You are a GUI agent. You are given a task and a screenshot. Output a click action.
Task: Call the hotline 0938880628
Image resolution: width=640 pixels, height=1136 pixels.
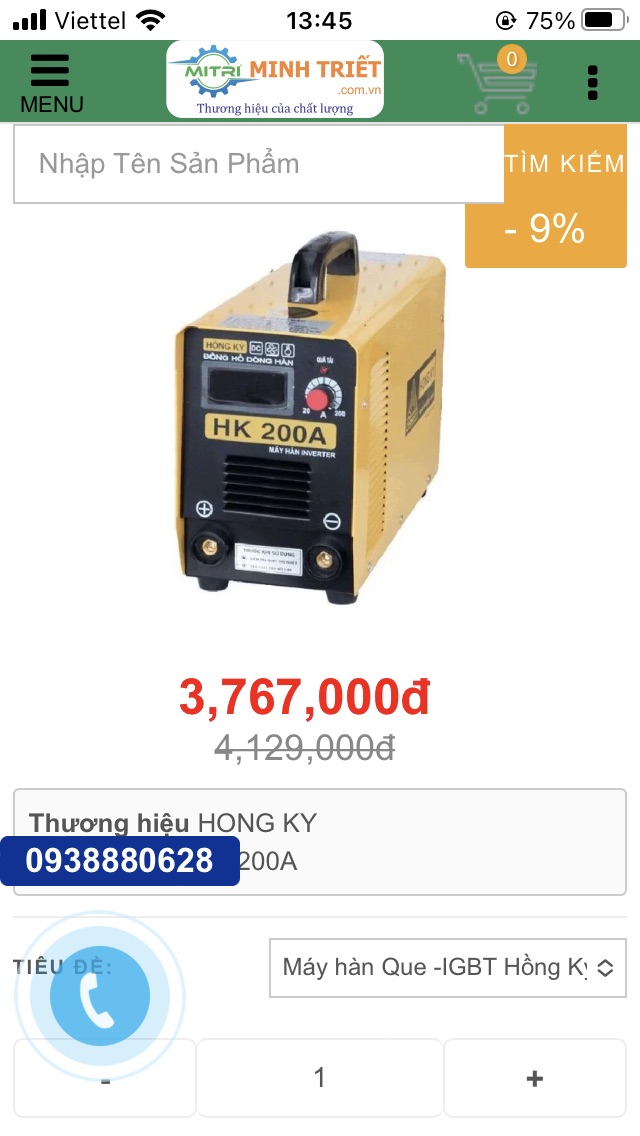coord(120,861)
